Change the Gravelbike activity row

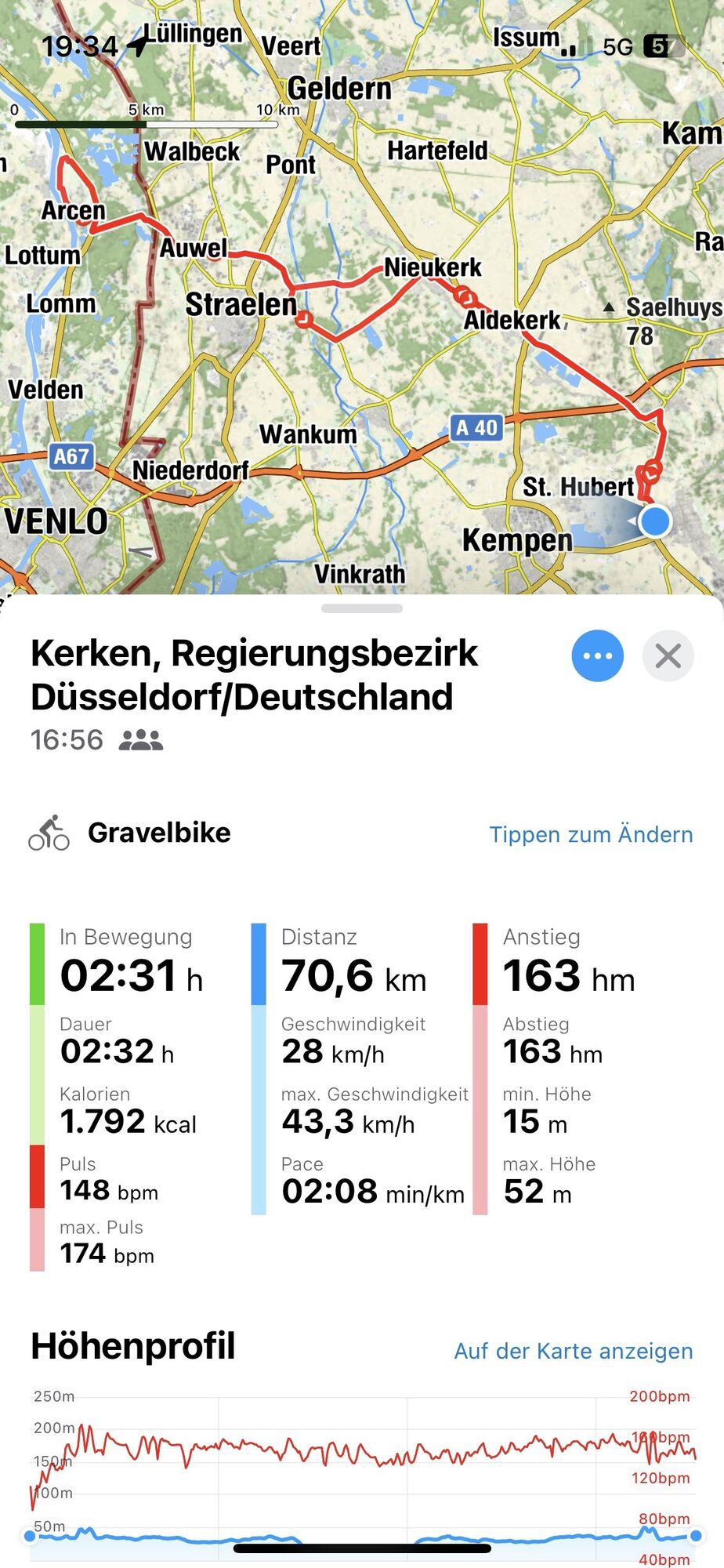click(x=159, y=833)
